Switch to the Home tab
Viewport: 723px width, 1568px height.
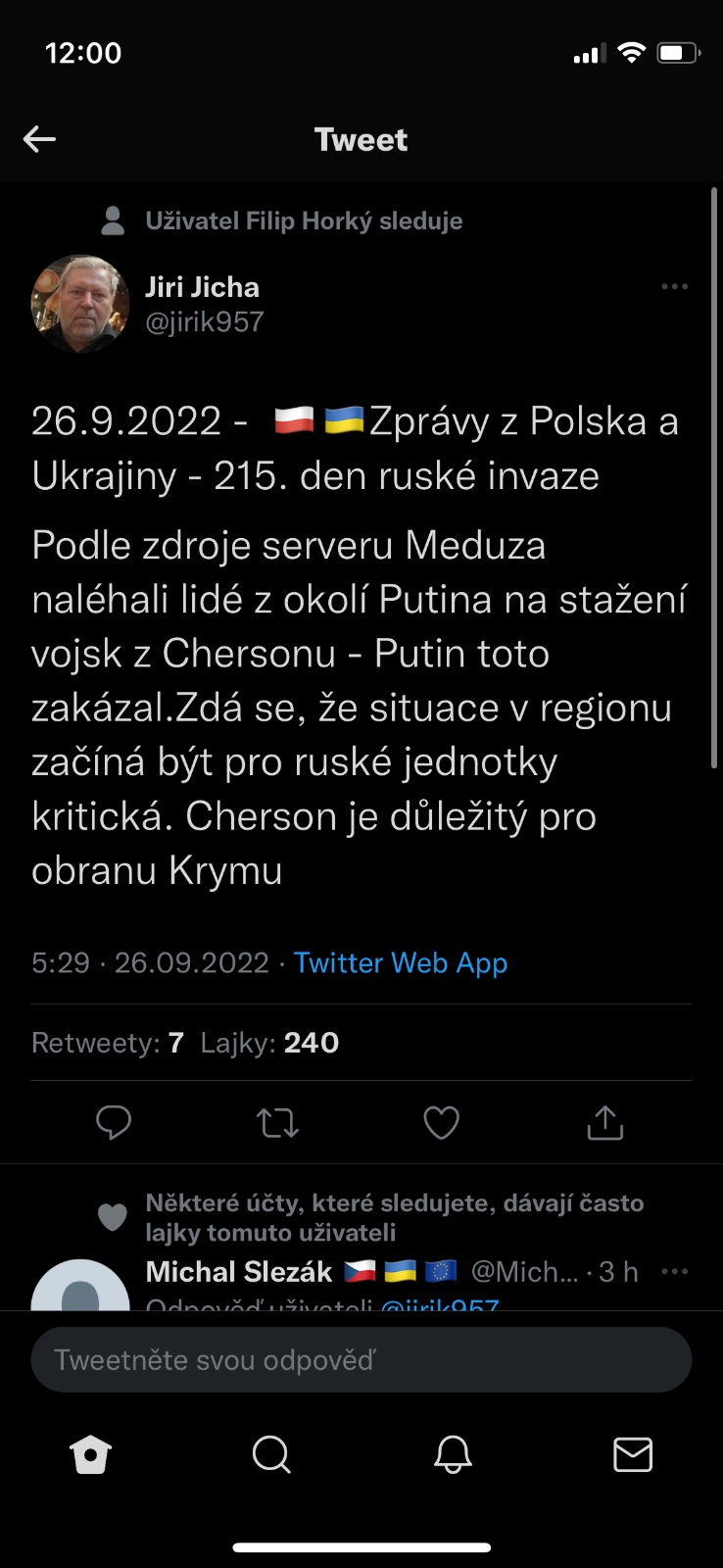(x=90, y=1454)
